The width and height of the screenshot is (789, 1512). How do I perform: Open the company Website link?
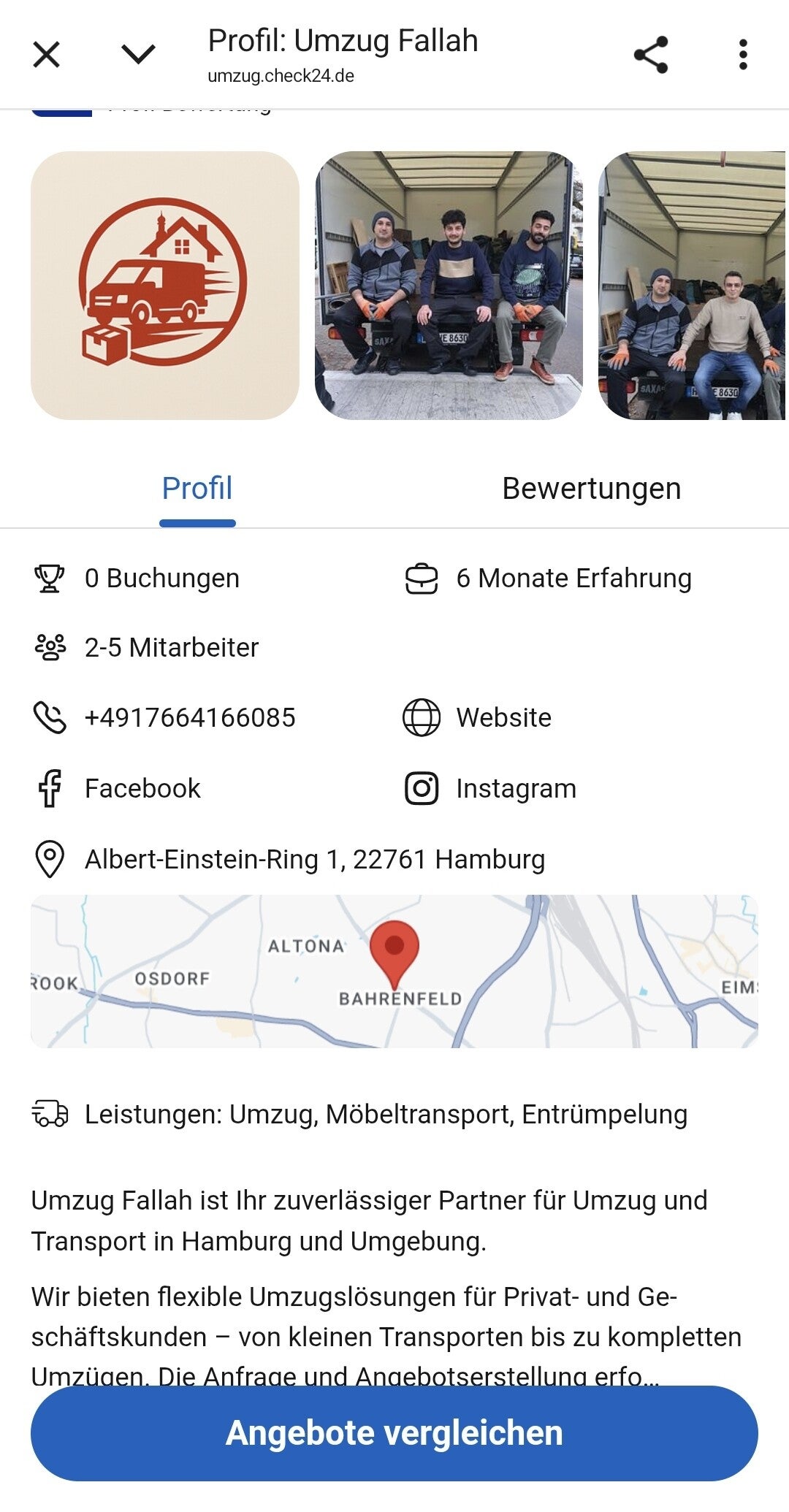coord(503,717)
